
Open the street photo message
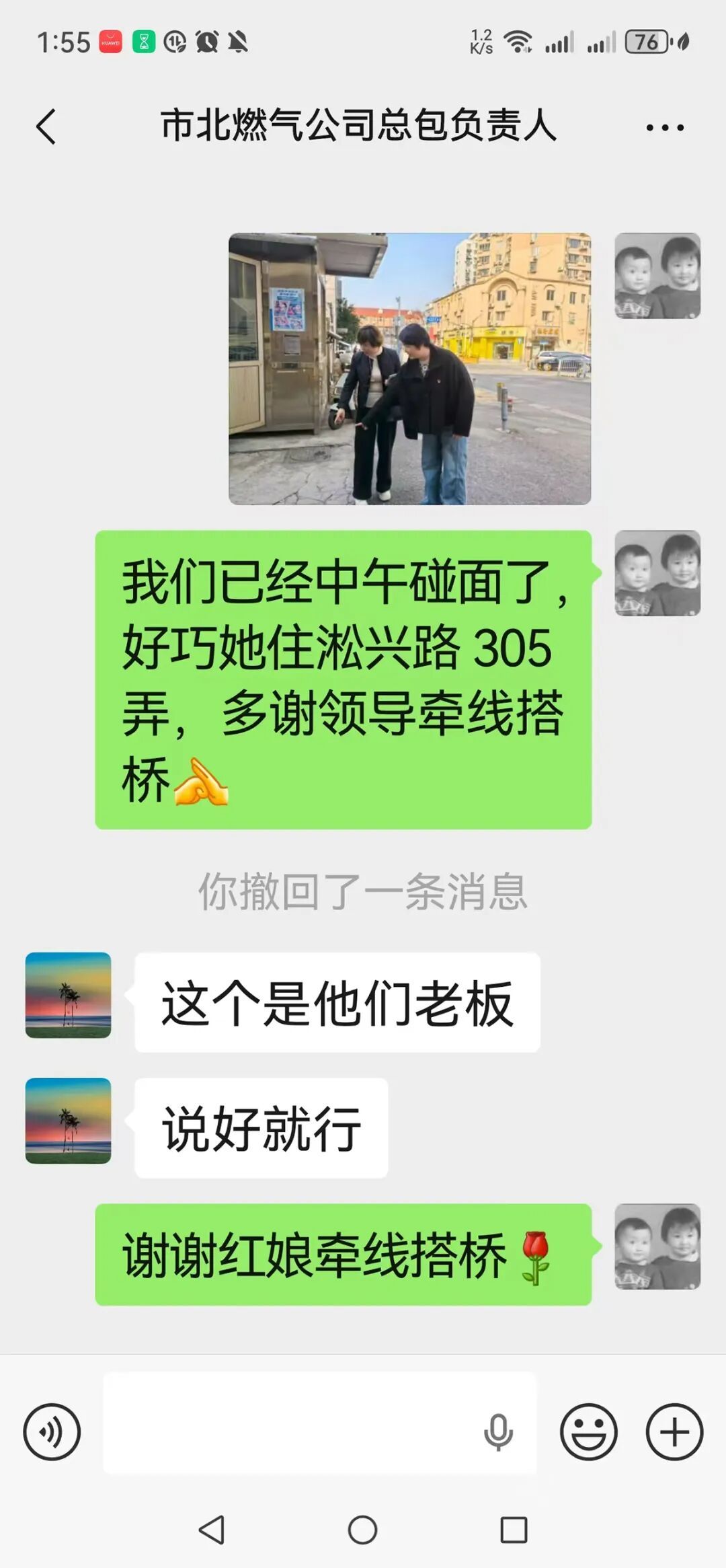pyautogui.click(x=409, y=369)
